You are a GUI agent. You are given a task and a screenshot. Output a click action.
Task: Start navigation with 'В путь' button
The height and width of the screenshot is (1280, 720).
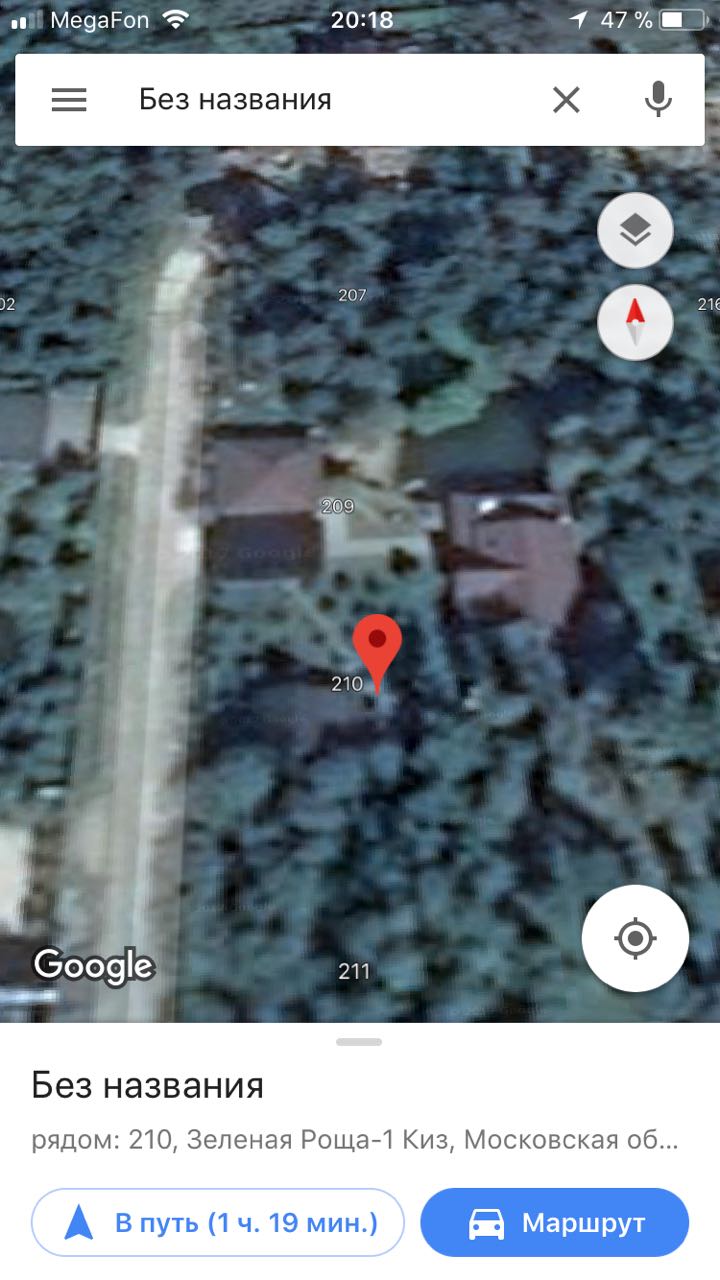click(218, 1222)
